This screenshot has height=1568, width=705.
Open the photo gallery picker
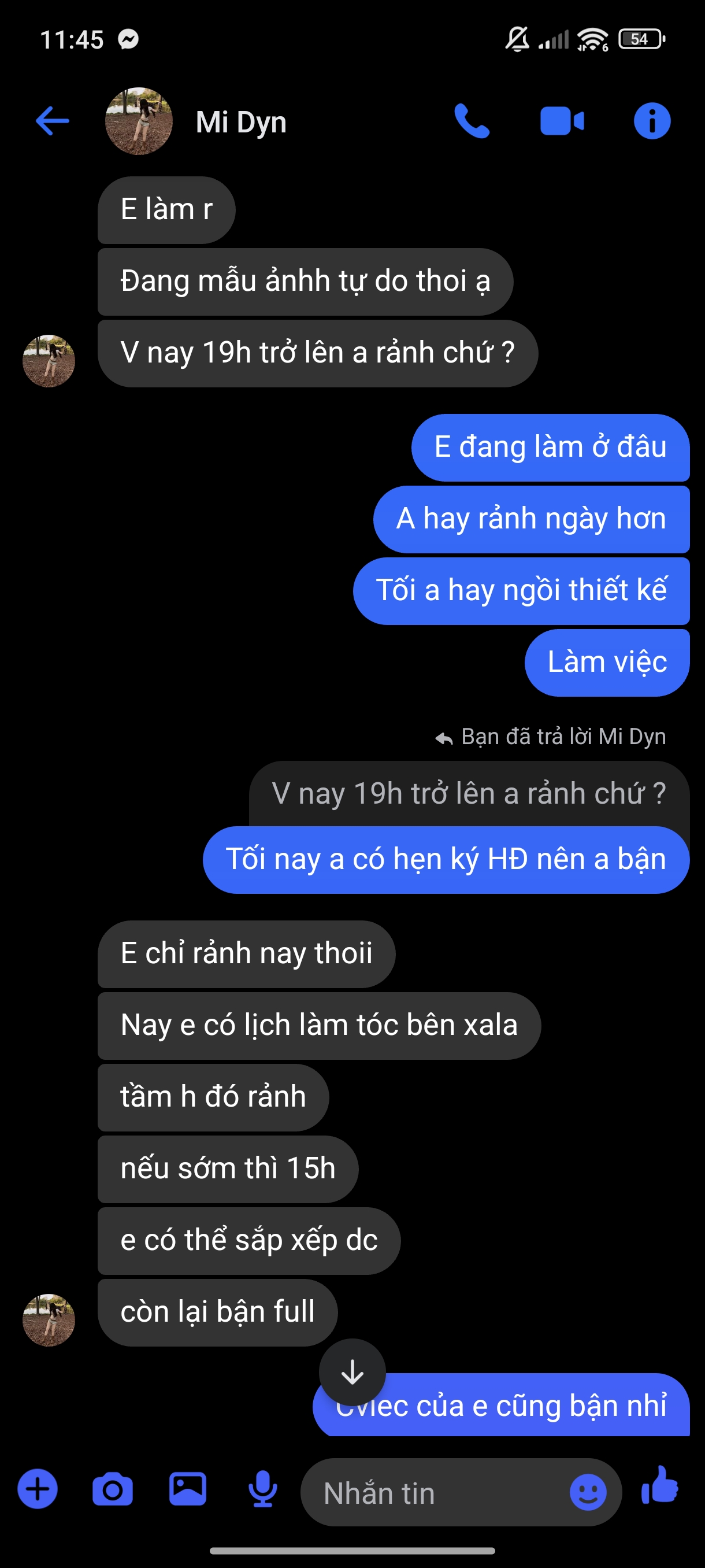point(187,1489)
